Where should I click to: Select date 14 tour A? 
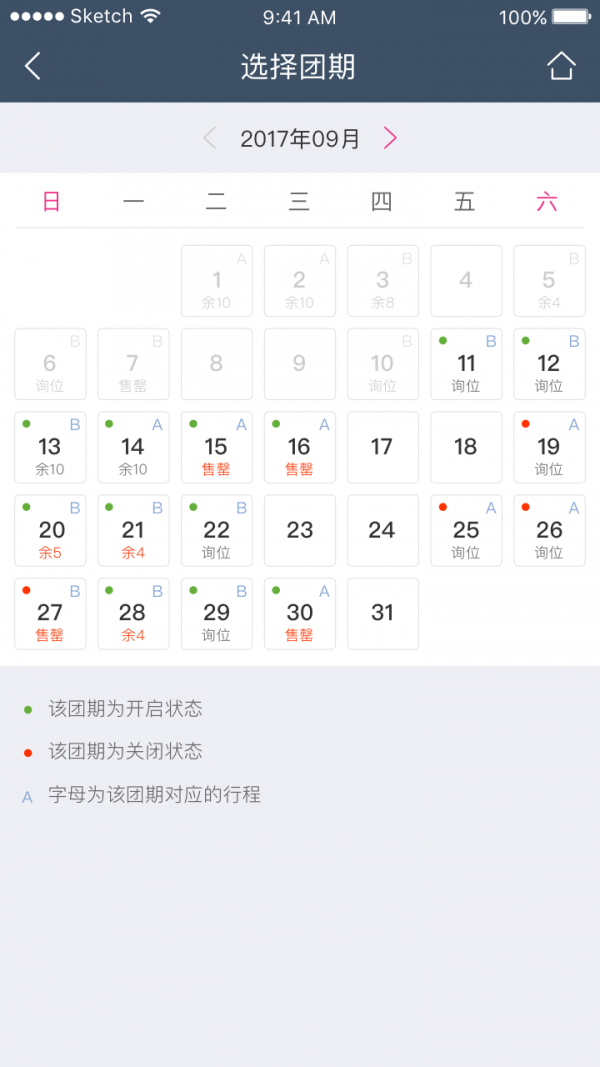[x=133, y=447]
